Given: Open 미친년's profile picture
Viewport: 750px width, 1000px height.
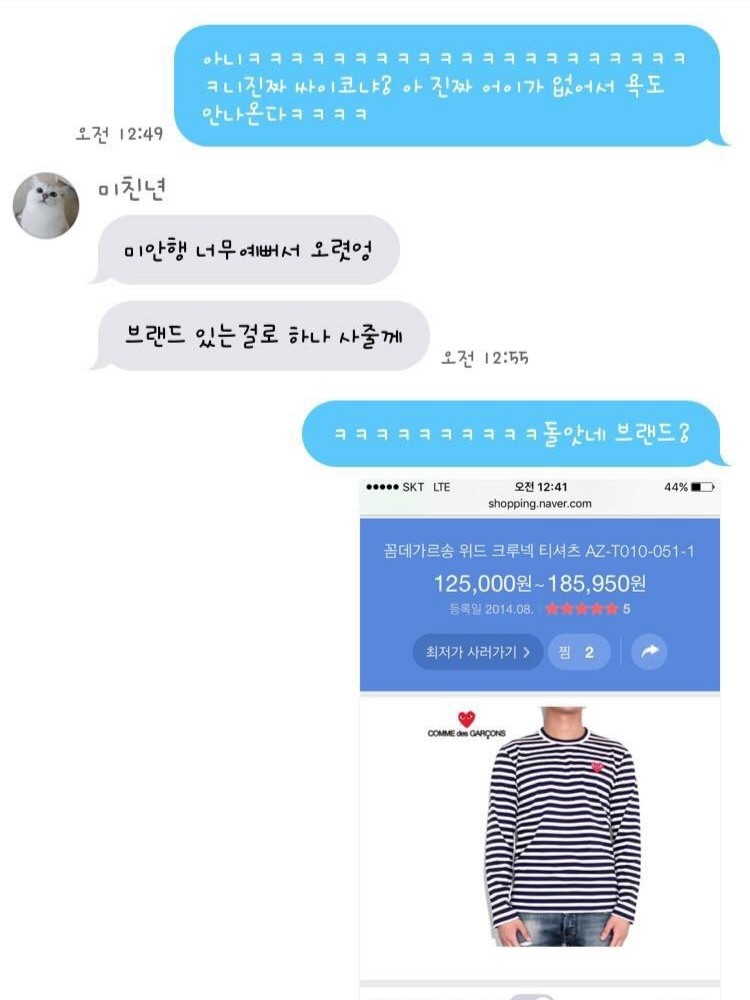Looking at the screenshot, I should [46, 206].
